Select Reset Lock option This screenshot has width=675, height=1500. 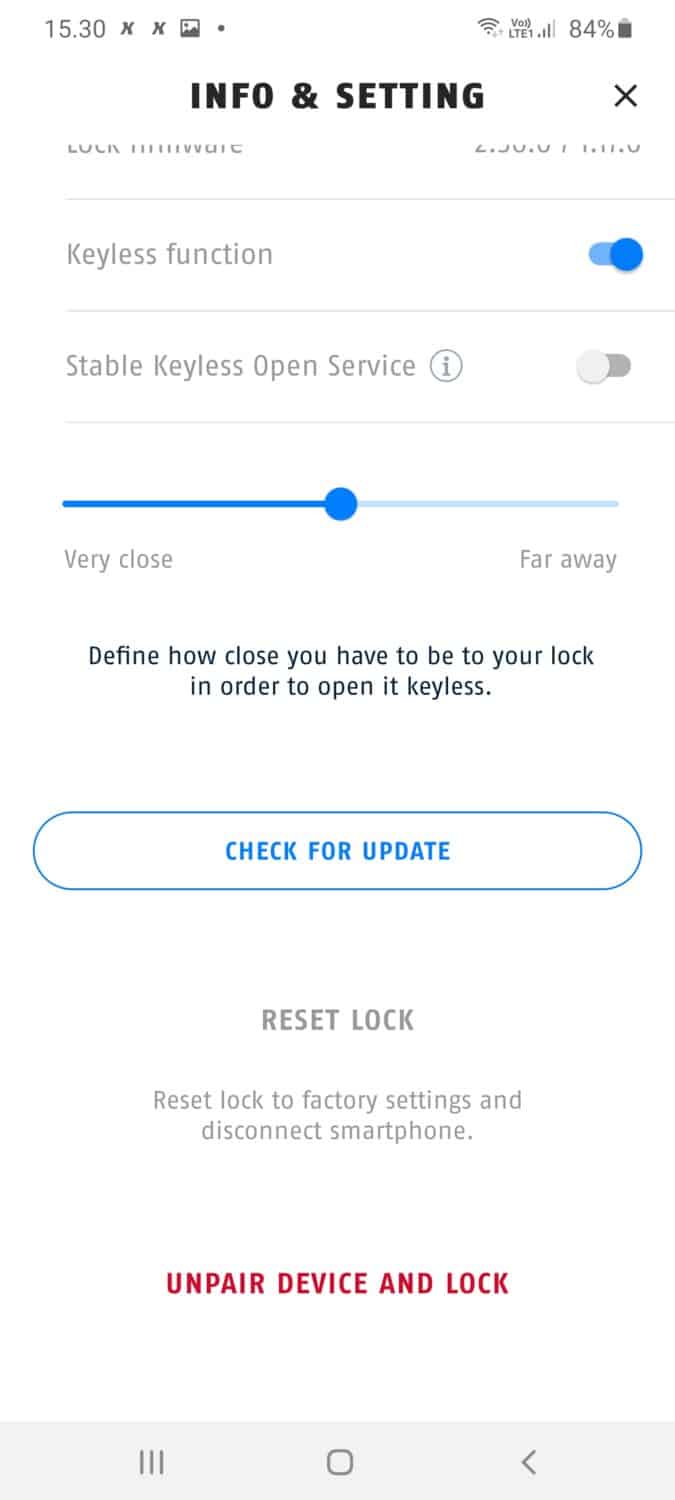click(337, 1020)
